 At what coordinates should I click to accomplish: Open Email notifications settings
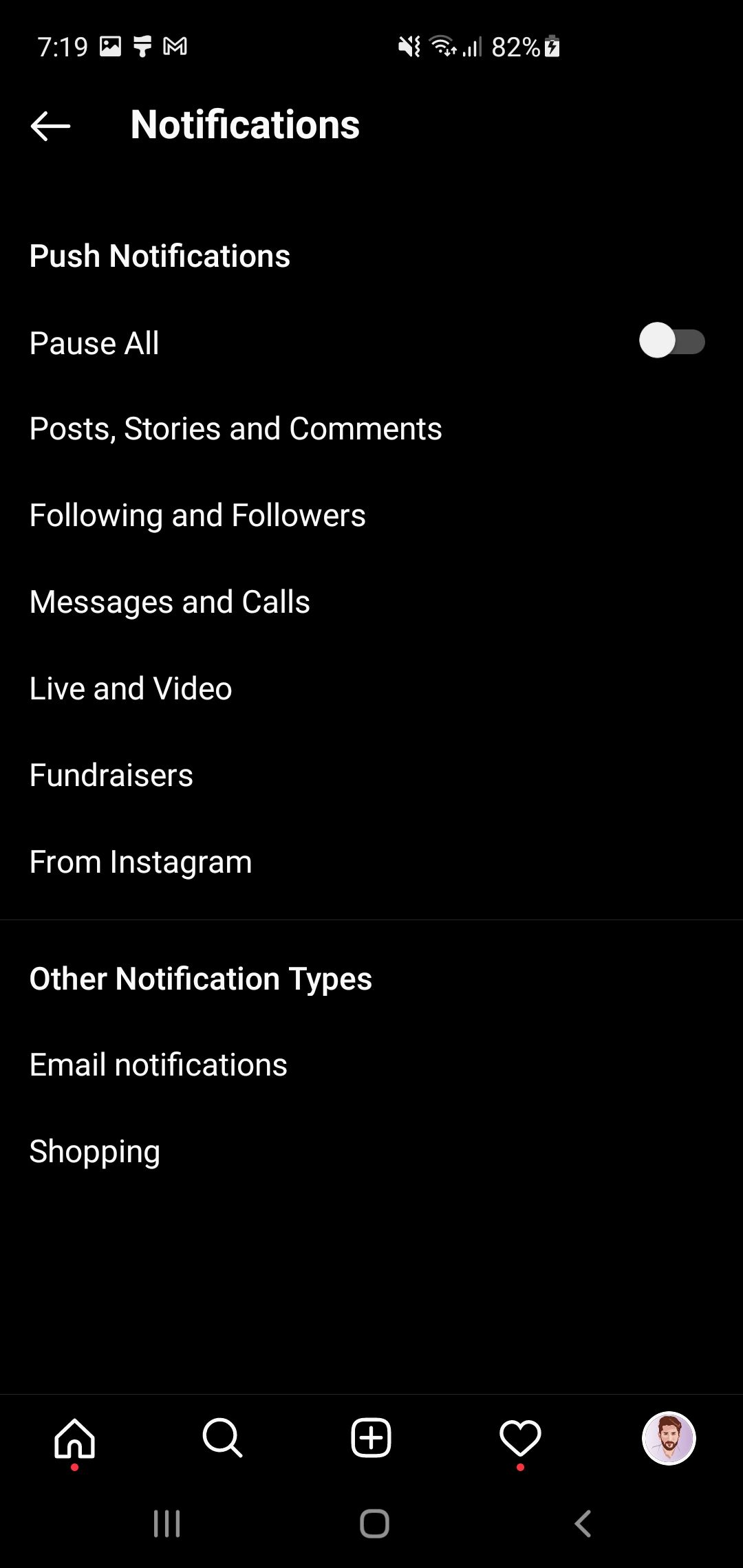tap(158, 1065)
